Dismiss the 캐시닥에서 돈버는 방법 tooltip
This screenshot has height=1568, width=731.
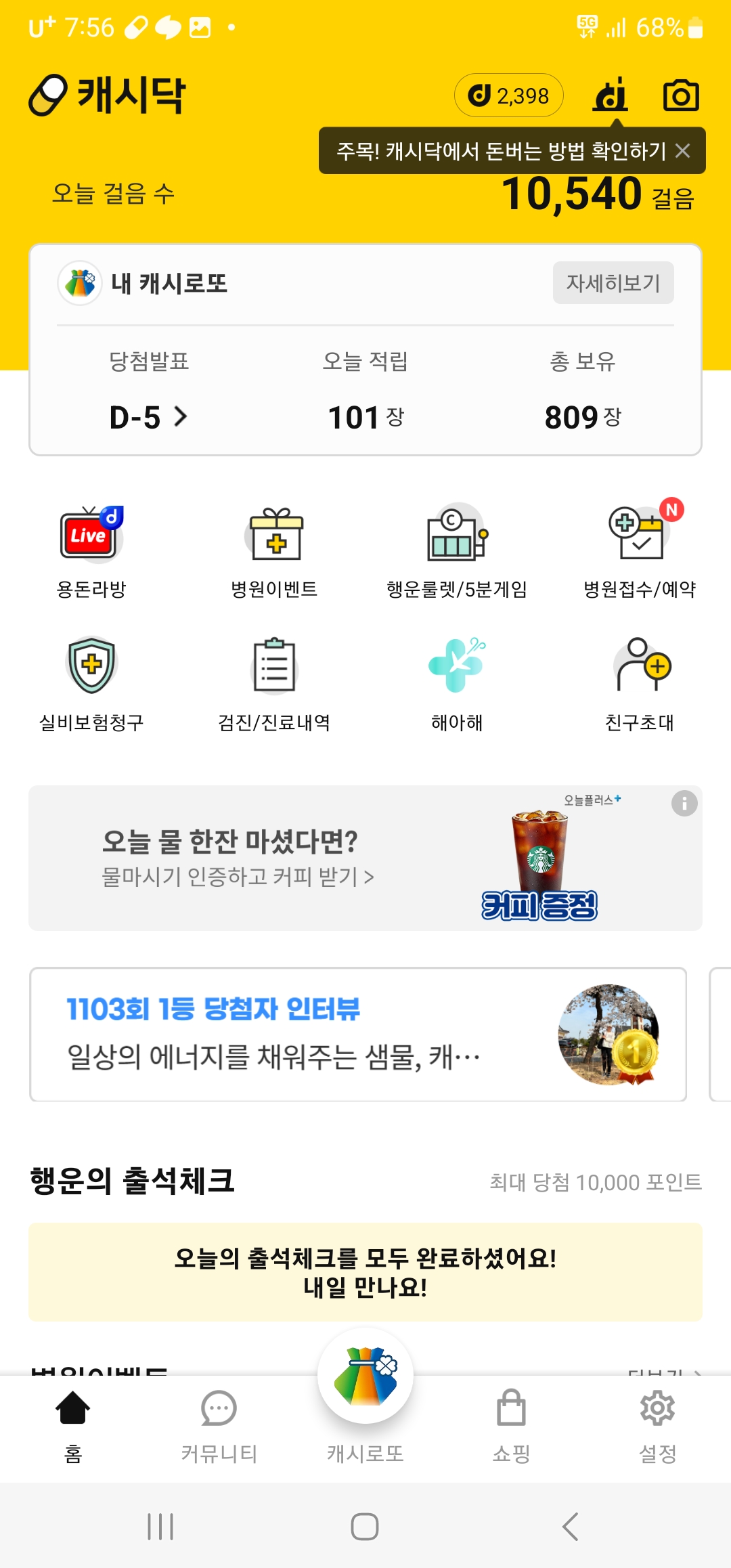(683, 151)
